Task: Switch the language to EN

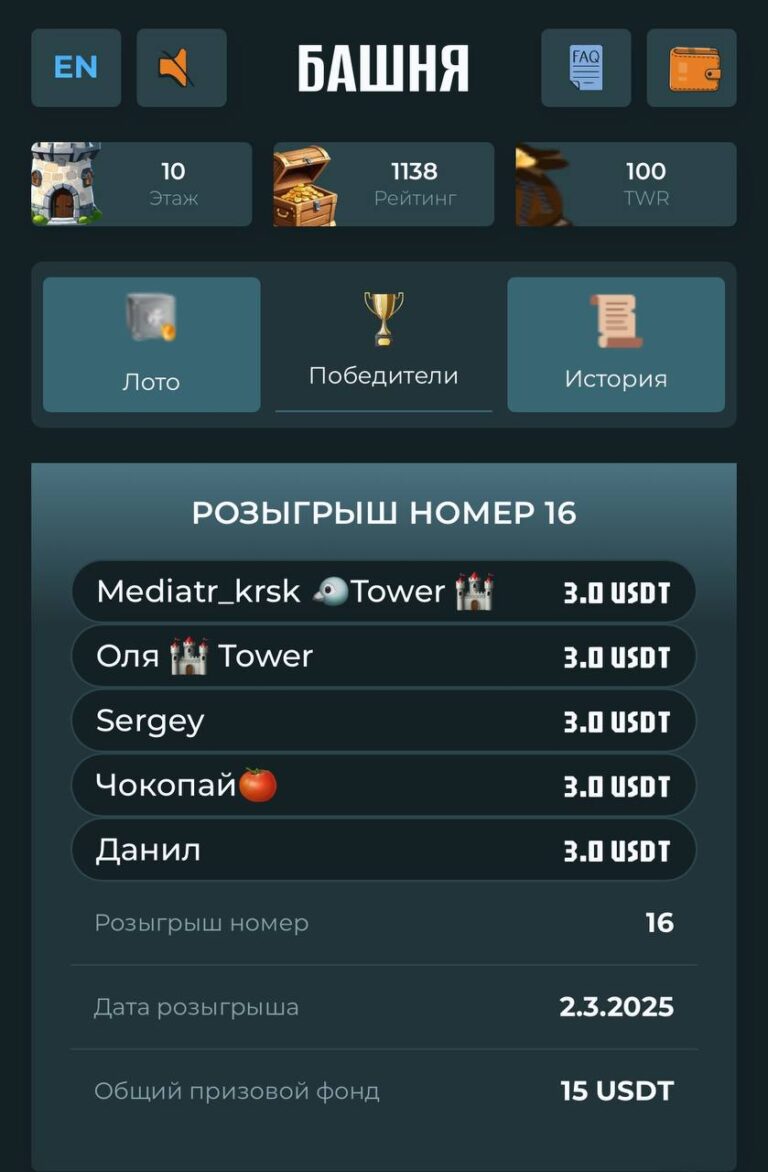Action: pyautogui.click(x=76, y=67)
